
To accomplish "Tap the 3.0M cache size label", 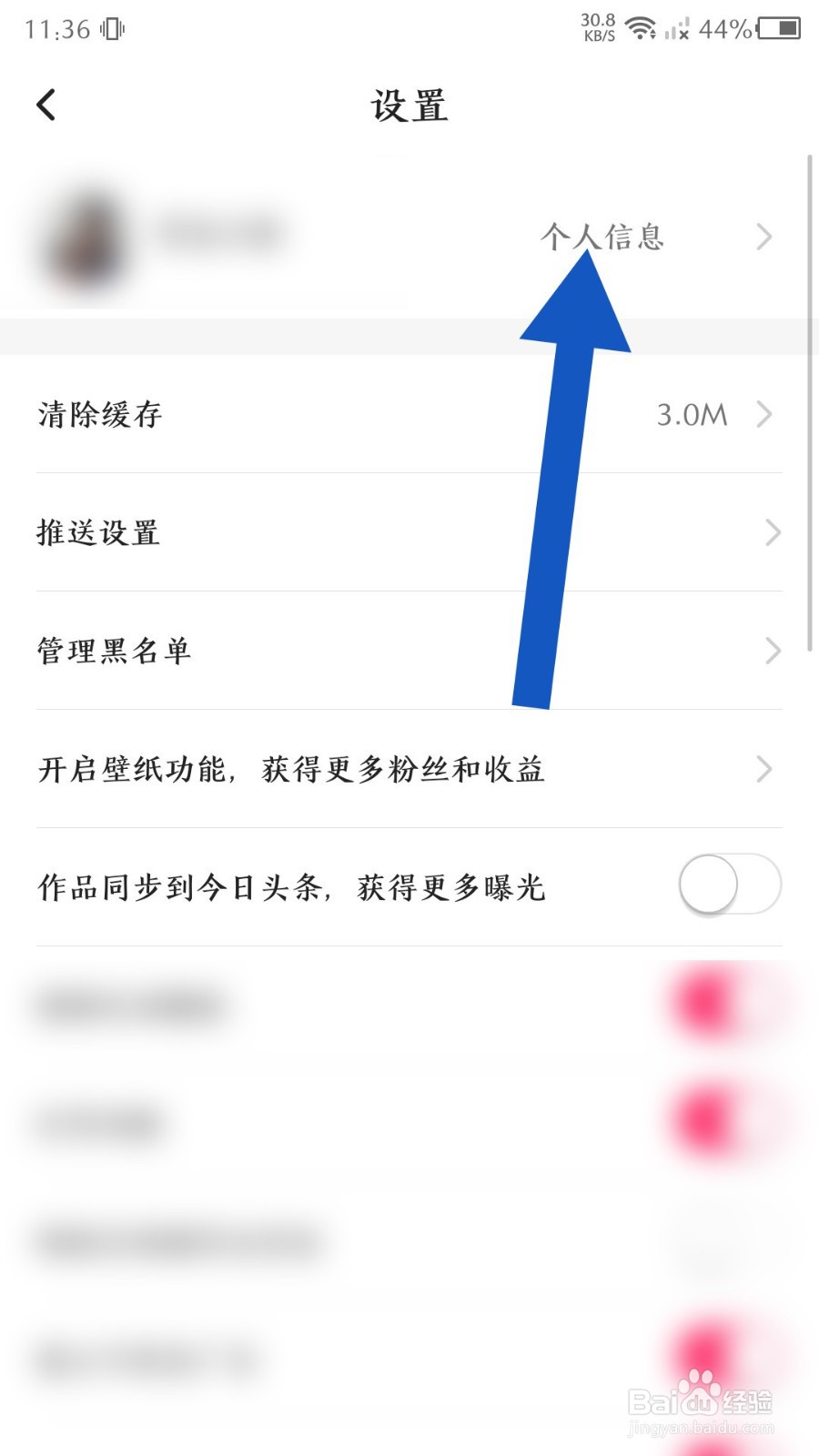I will pos(692,415).
